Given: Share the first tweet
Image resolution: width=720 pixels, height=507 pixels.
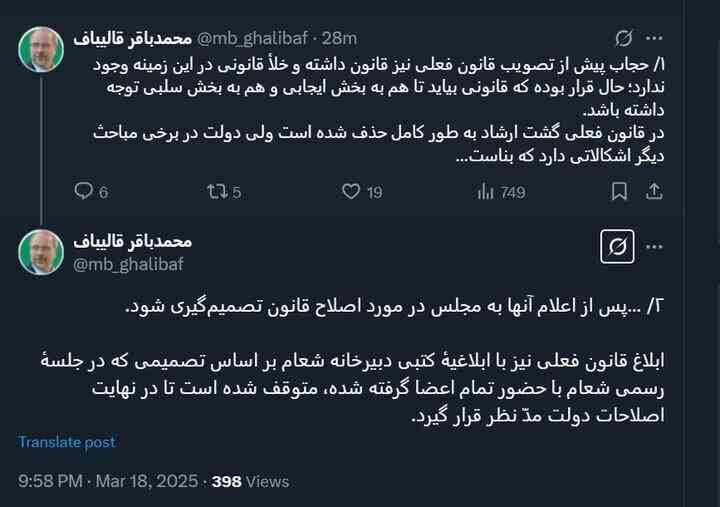Looking at the screenshot, I should [x=655, y=191].
